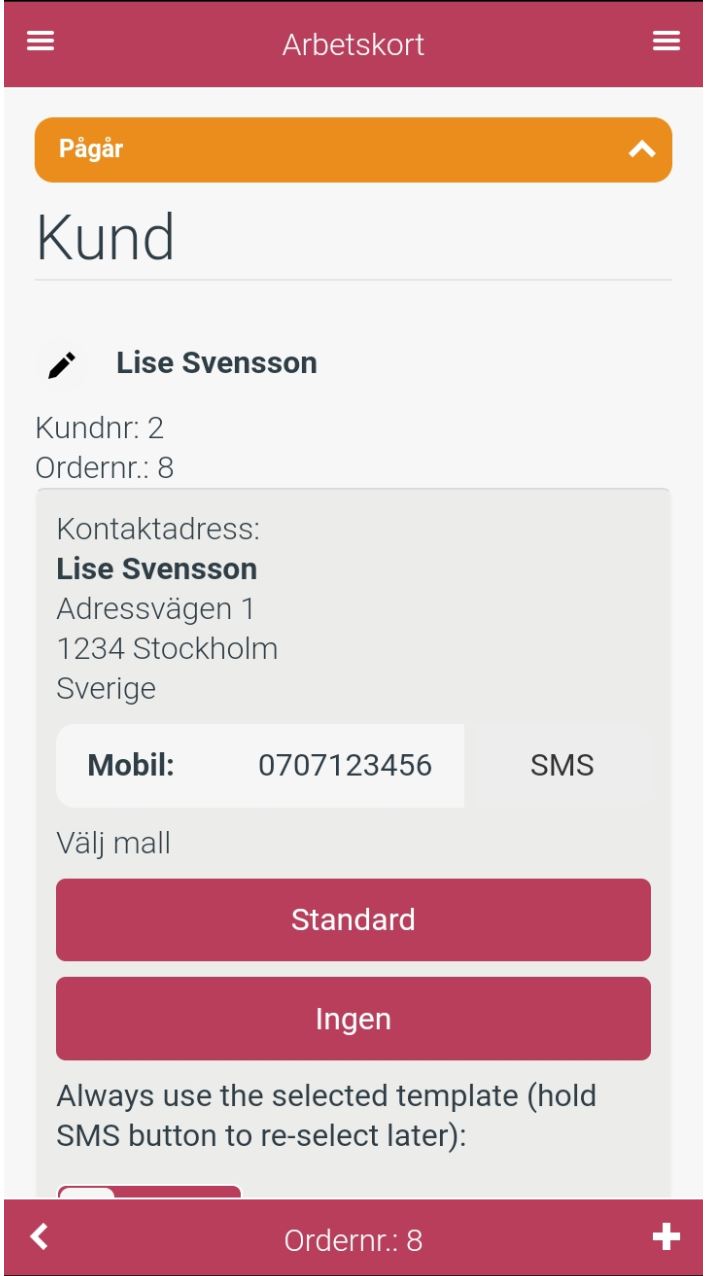Edit customer Lise Svensson
The width and height of the screenshot is (705, 1276).
[62, 365]
